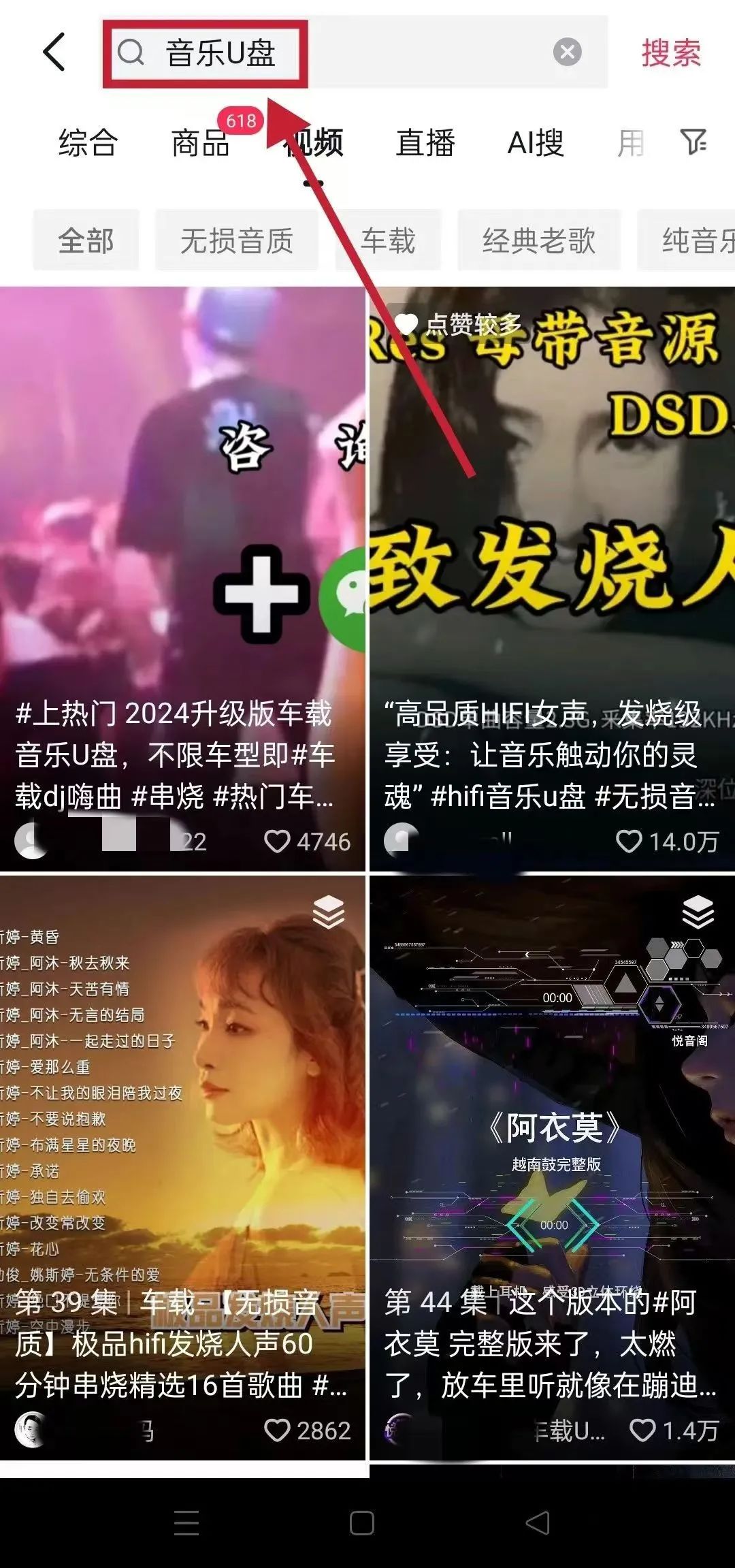Go back using the top-left arrow
This screenshot has height=1568, width=735.
tap(54, 52)
